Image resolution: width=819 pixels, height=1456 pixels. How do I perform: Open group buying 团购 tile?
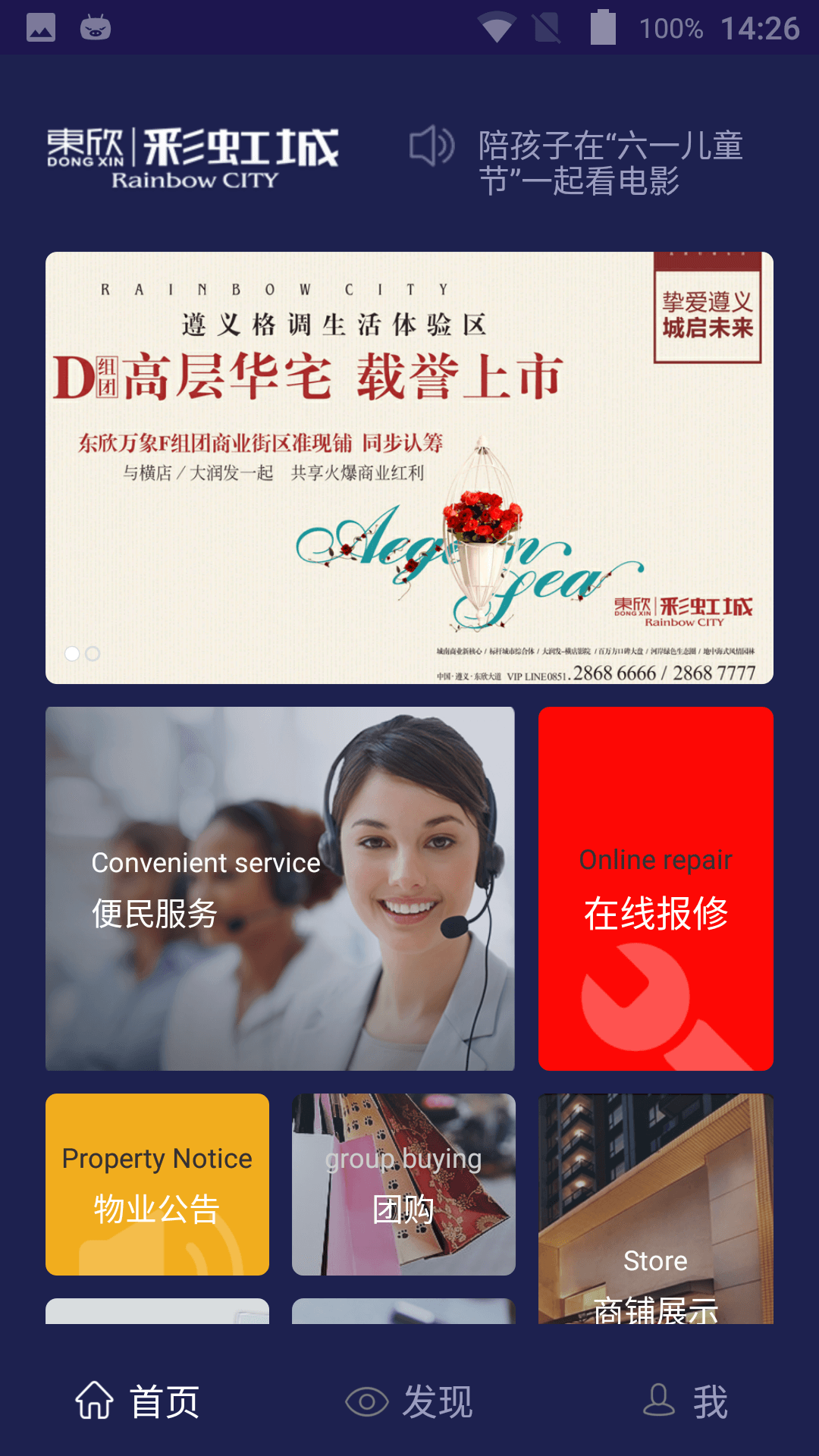(x=403, y=1184)
